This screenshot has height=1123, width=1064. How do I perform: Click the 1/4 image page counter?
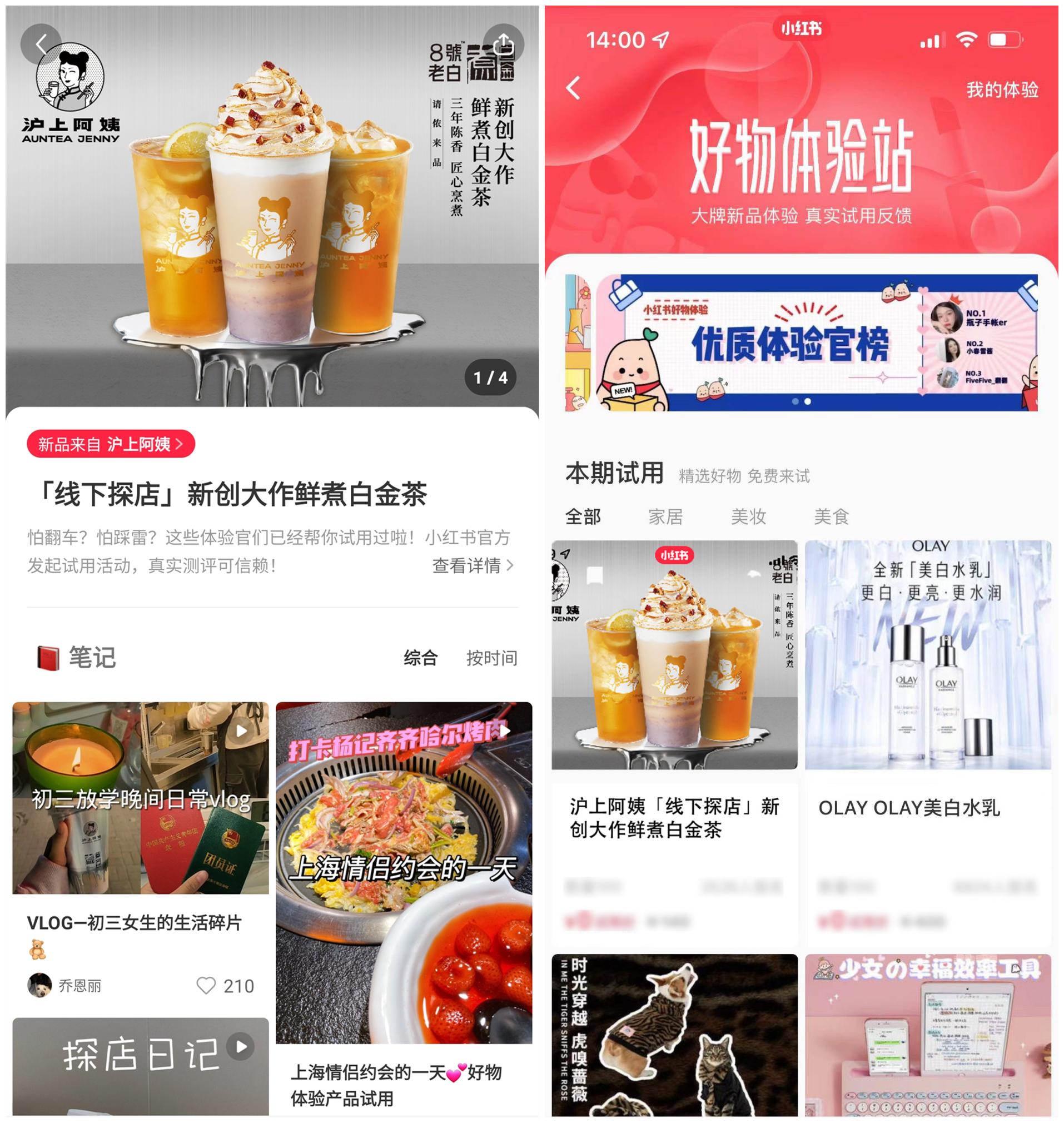tap(490, 375)
